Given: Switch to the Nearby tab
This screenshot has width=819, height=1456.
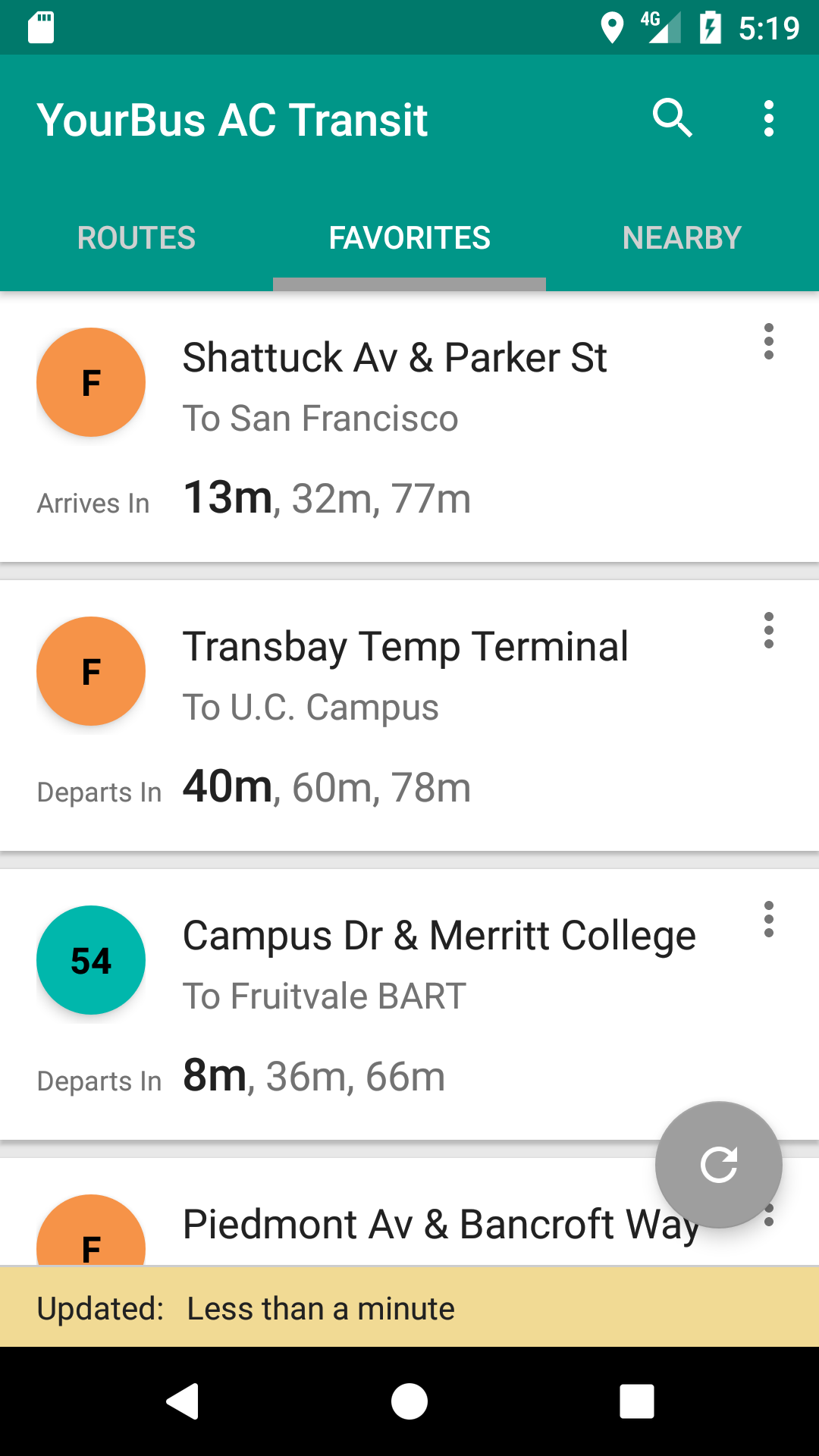Looking at the screenshot, I should click(682, 238).
